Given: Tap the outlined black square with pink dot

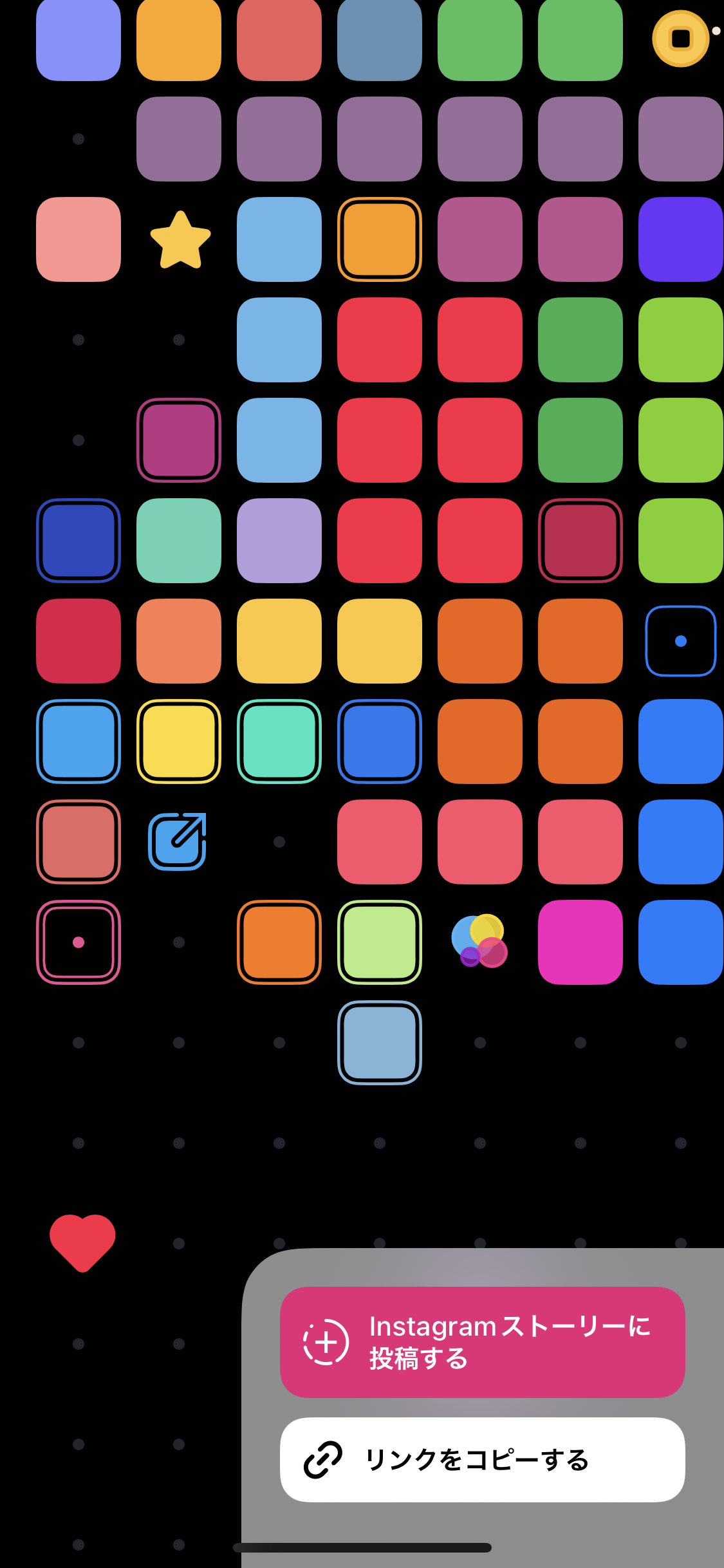Looking at the screenshot, I should [79, 942].
